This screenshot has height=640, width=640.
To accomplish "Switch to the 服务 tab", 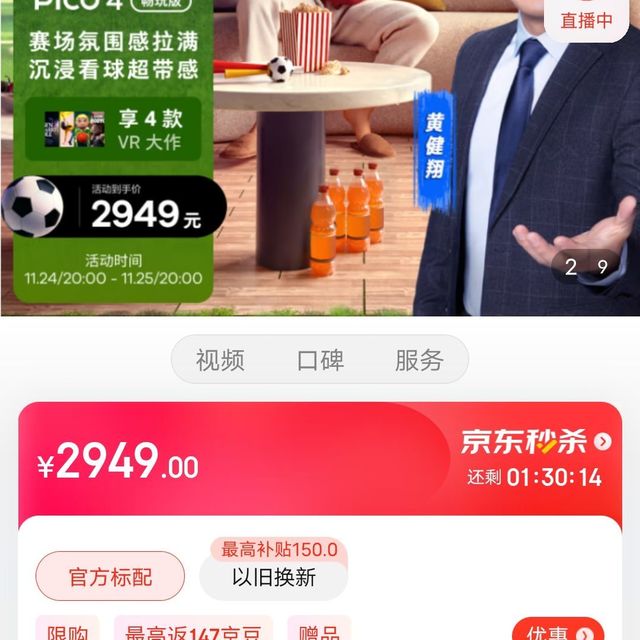I will pos(419,360).
